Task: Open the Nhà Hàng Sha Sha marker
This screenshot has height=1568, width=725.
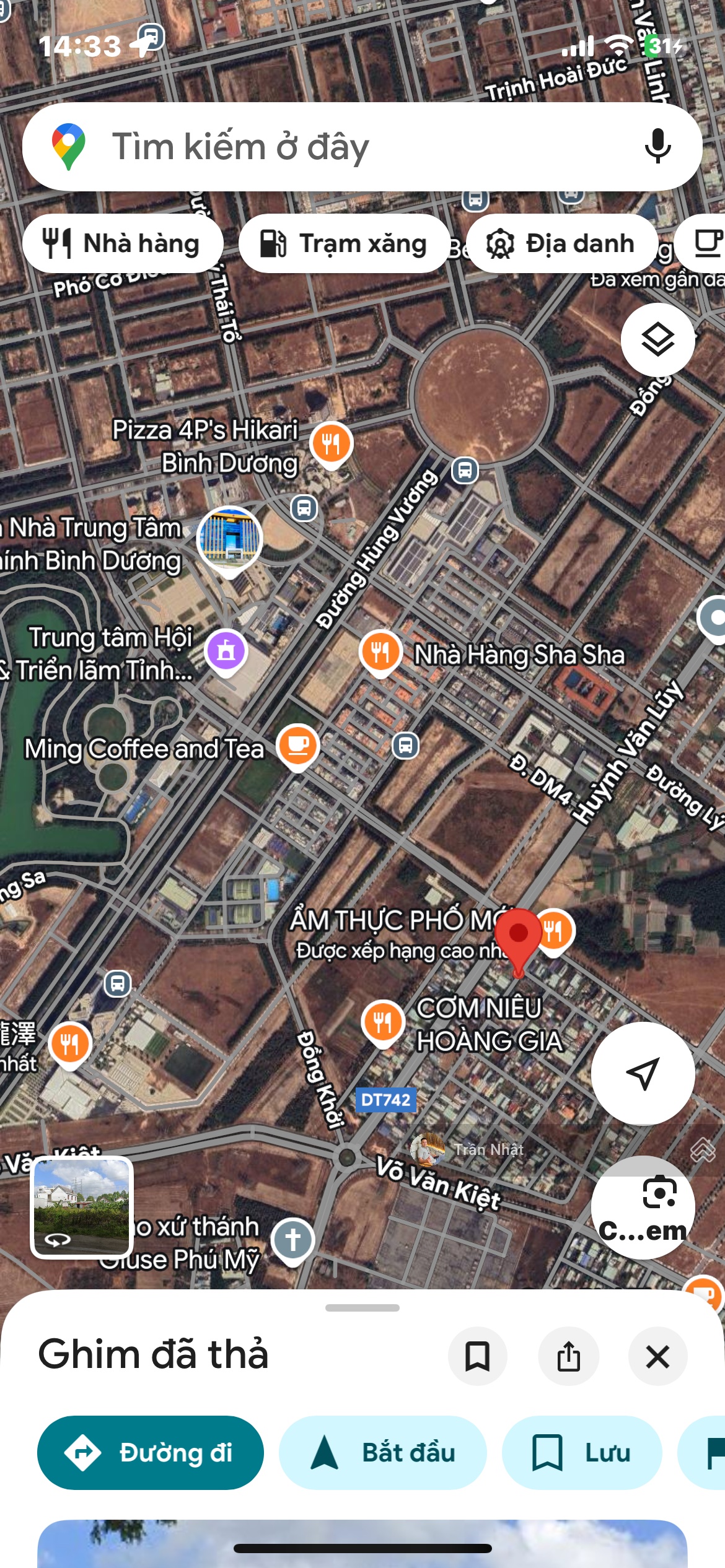Action: [x=380, y=652]
